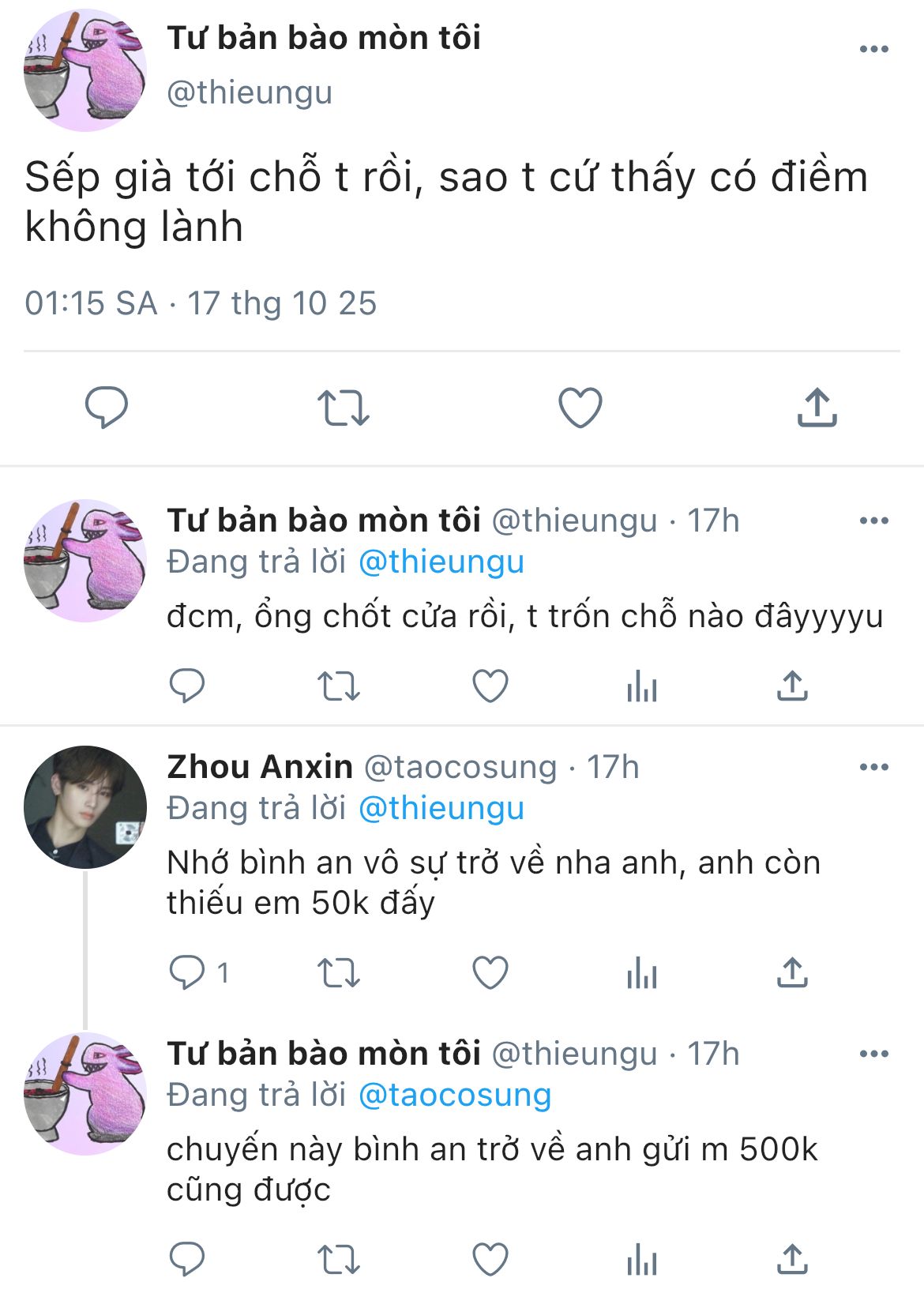Screen dimensions: 924x1293
Task: Reply to Zhou Anxin's comment
Action: (187, 972)
